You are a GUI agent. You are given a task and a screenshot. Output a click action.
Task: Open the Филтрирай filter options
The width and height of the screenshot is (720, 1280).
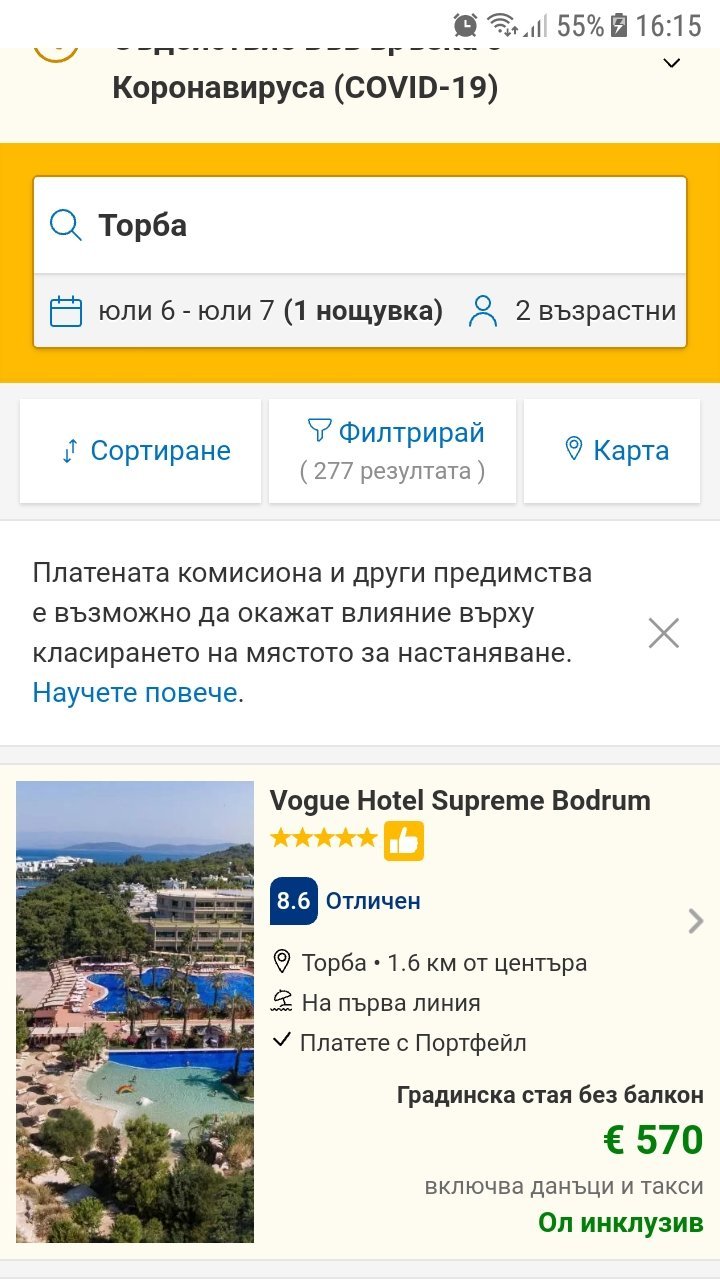pyautogui.click(x=393, y=451)
